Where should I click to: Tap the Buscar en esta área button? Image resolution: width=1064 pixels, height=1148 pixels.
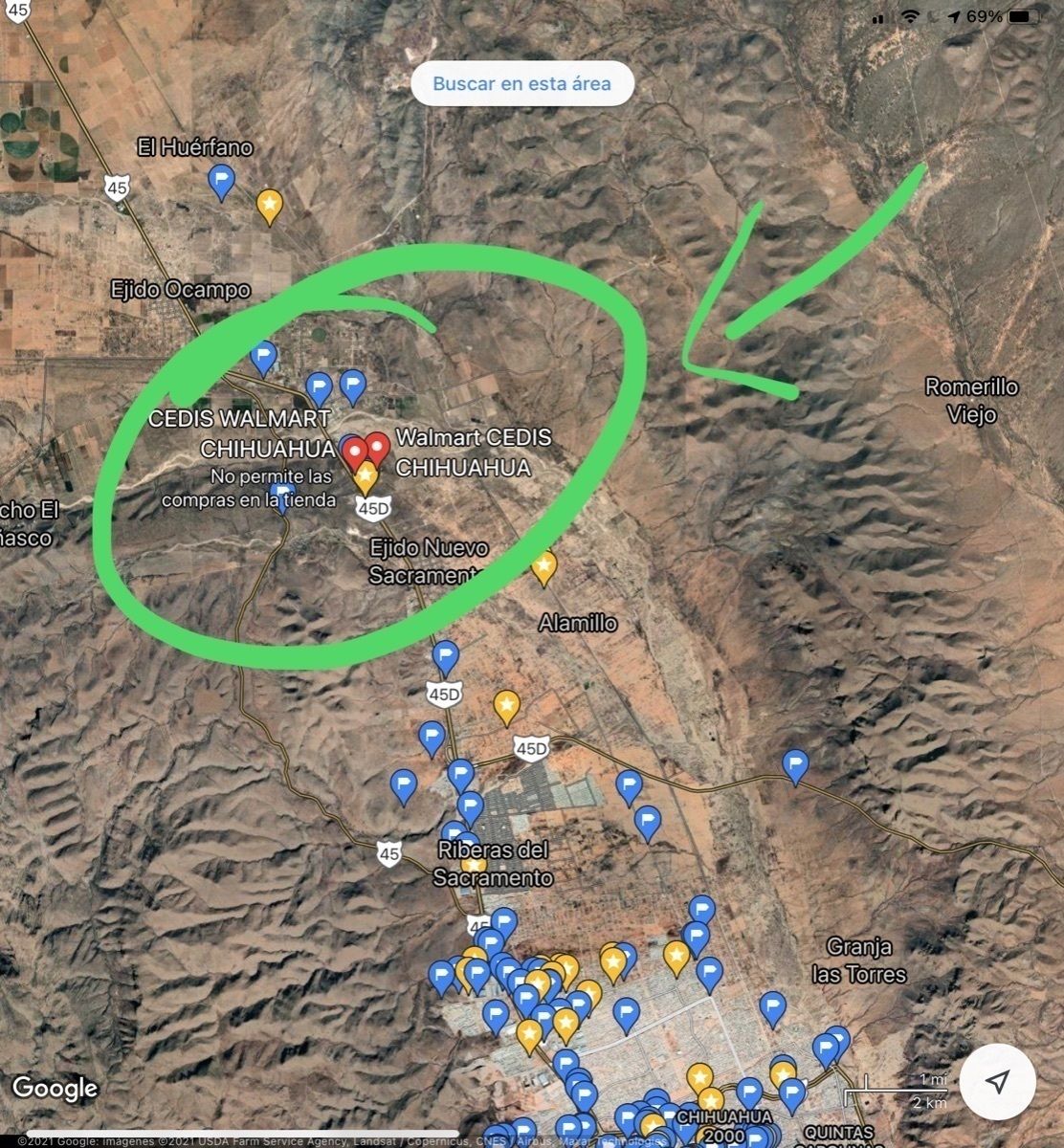(x=522, y=83)
